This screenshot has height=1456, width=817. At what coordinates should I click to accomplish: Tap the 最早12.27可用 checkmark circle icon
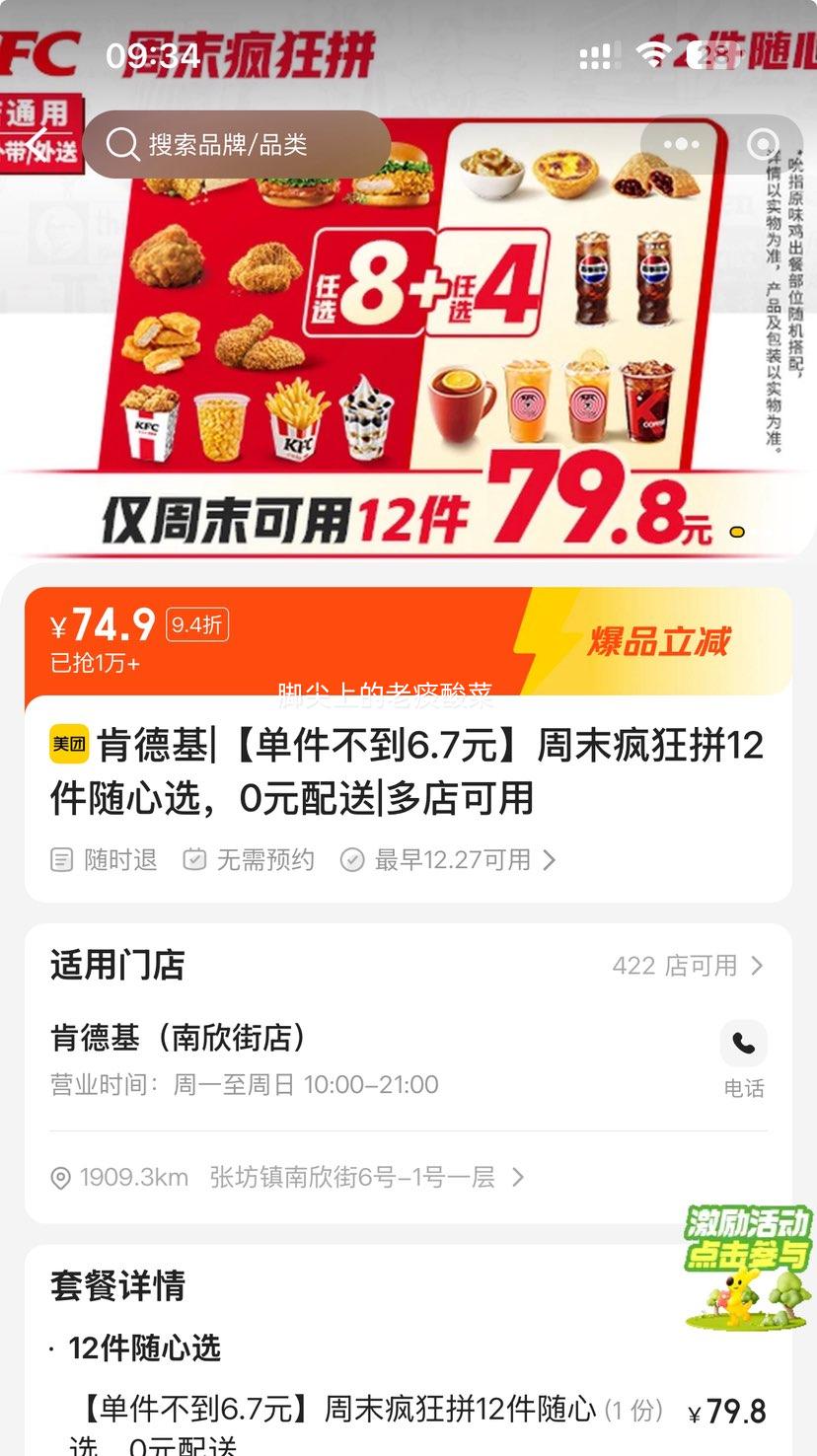(352, 859)
